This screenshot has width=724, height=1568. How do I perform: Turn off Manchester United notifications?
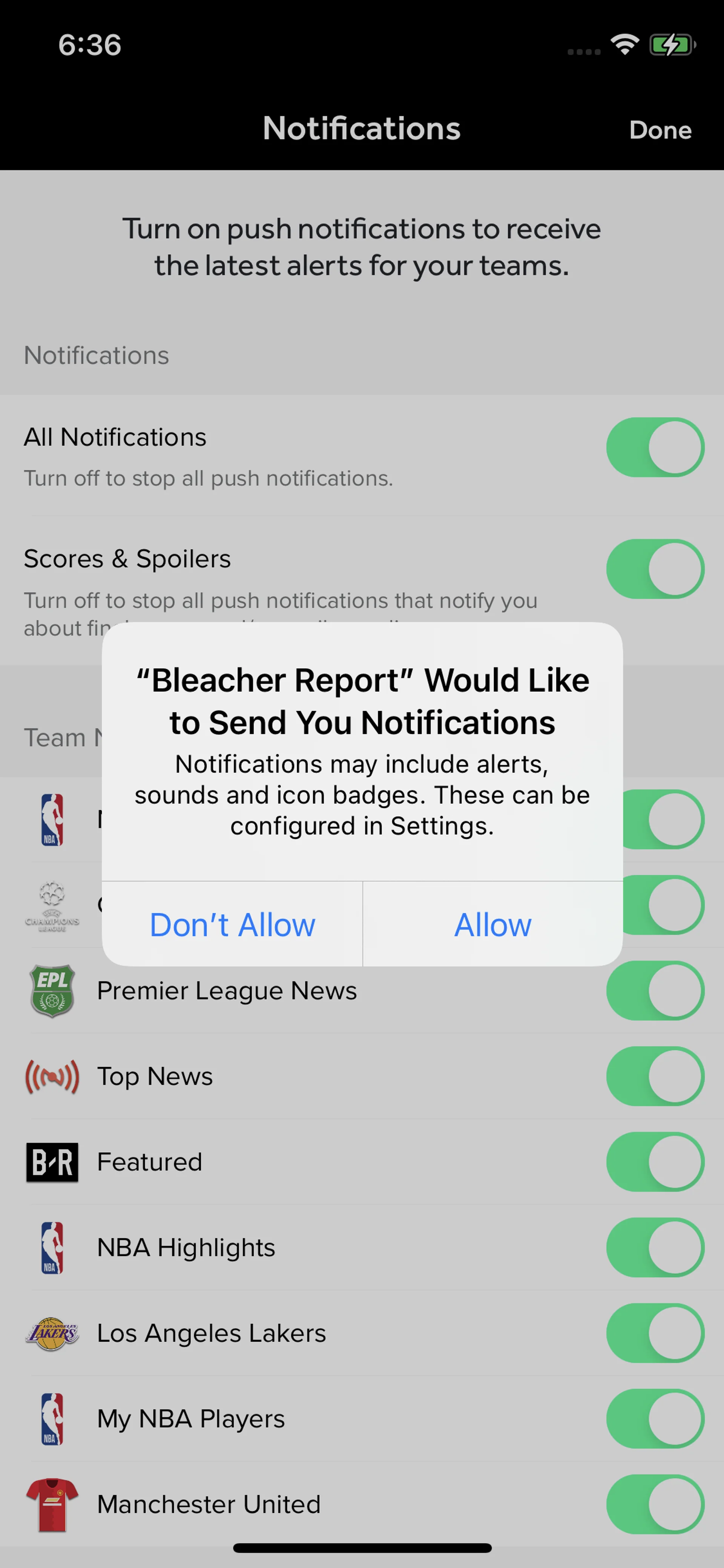[x=655, y=1504]
